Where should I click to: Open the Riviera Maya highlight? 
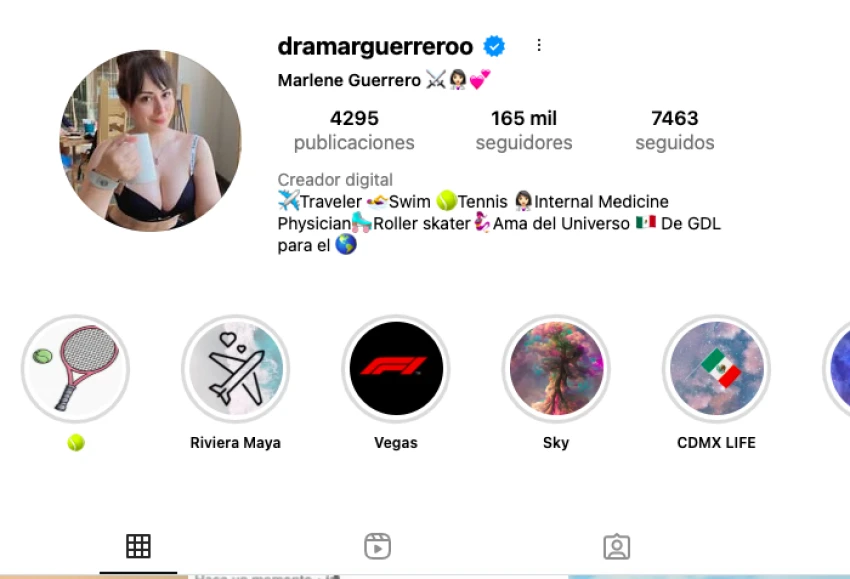(x=236, y=369)
